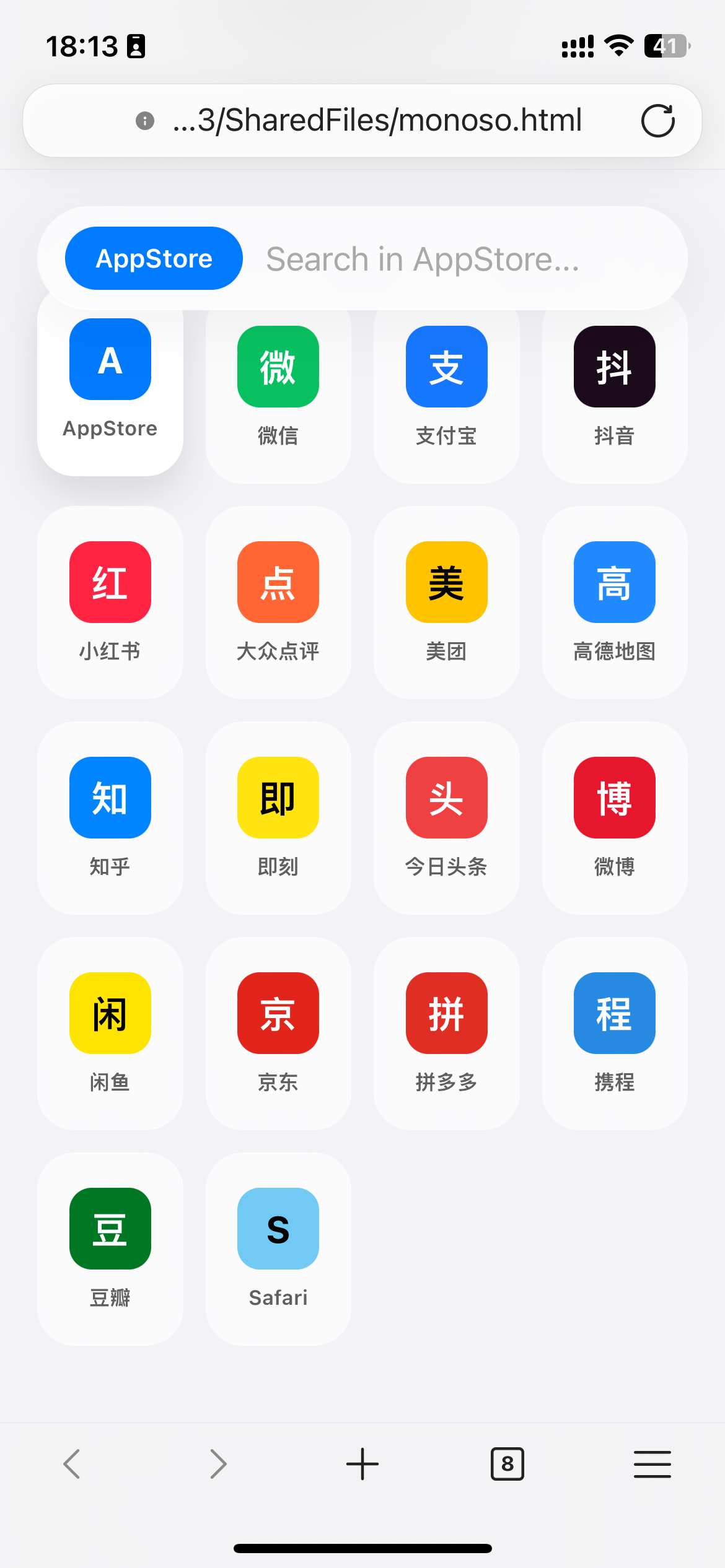The width and height of the screenshot is (725, 1568).
Task: Select the Safari tile
Action: [x=278, y=1249]
